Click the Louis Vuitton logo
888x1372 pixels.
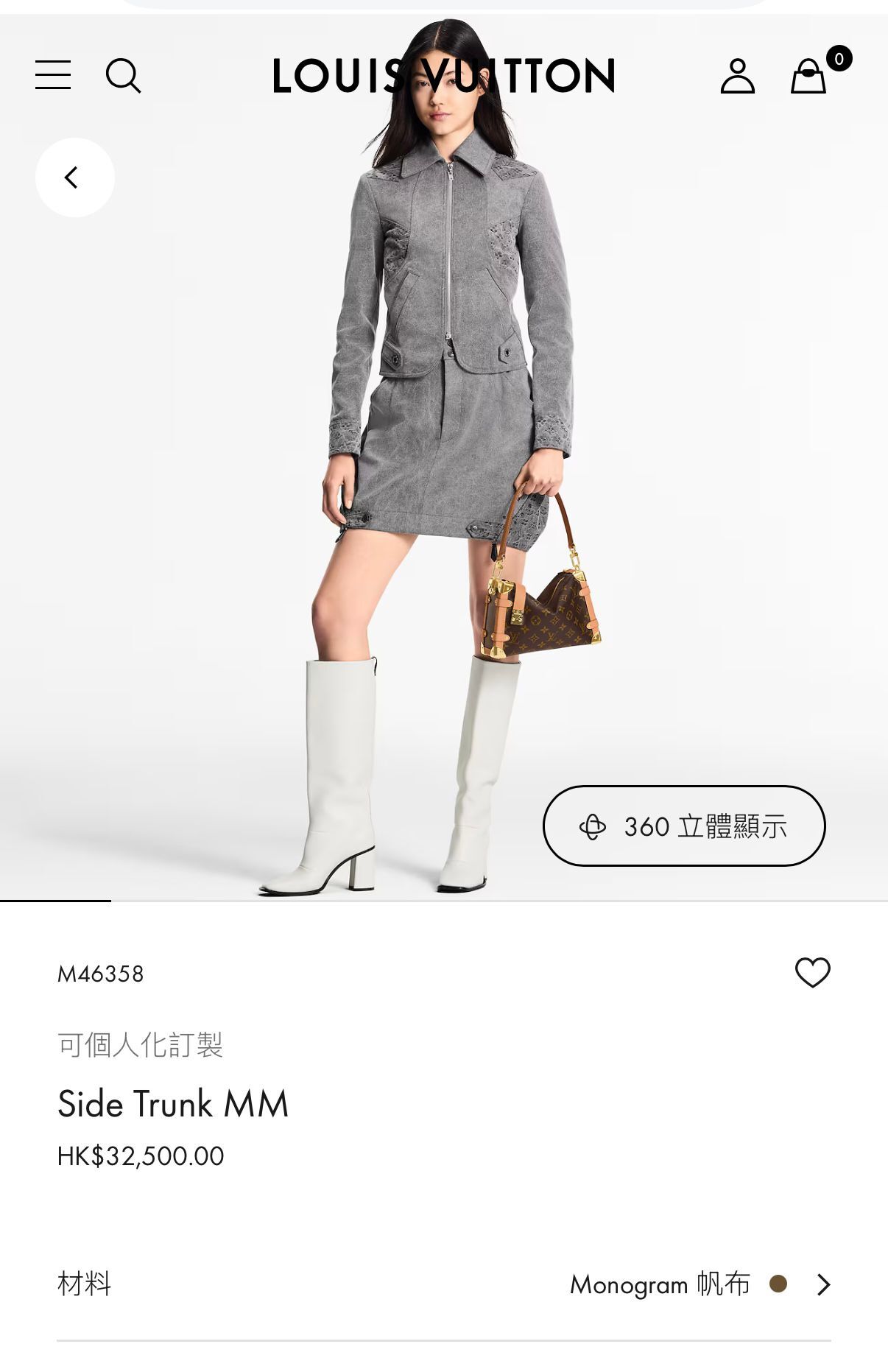pyautogui.click(x=444, y=74)
